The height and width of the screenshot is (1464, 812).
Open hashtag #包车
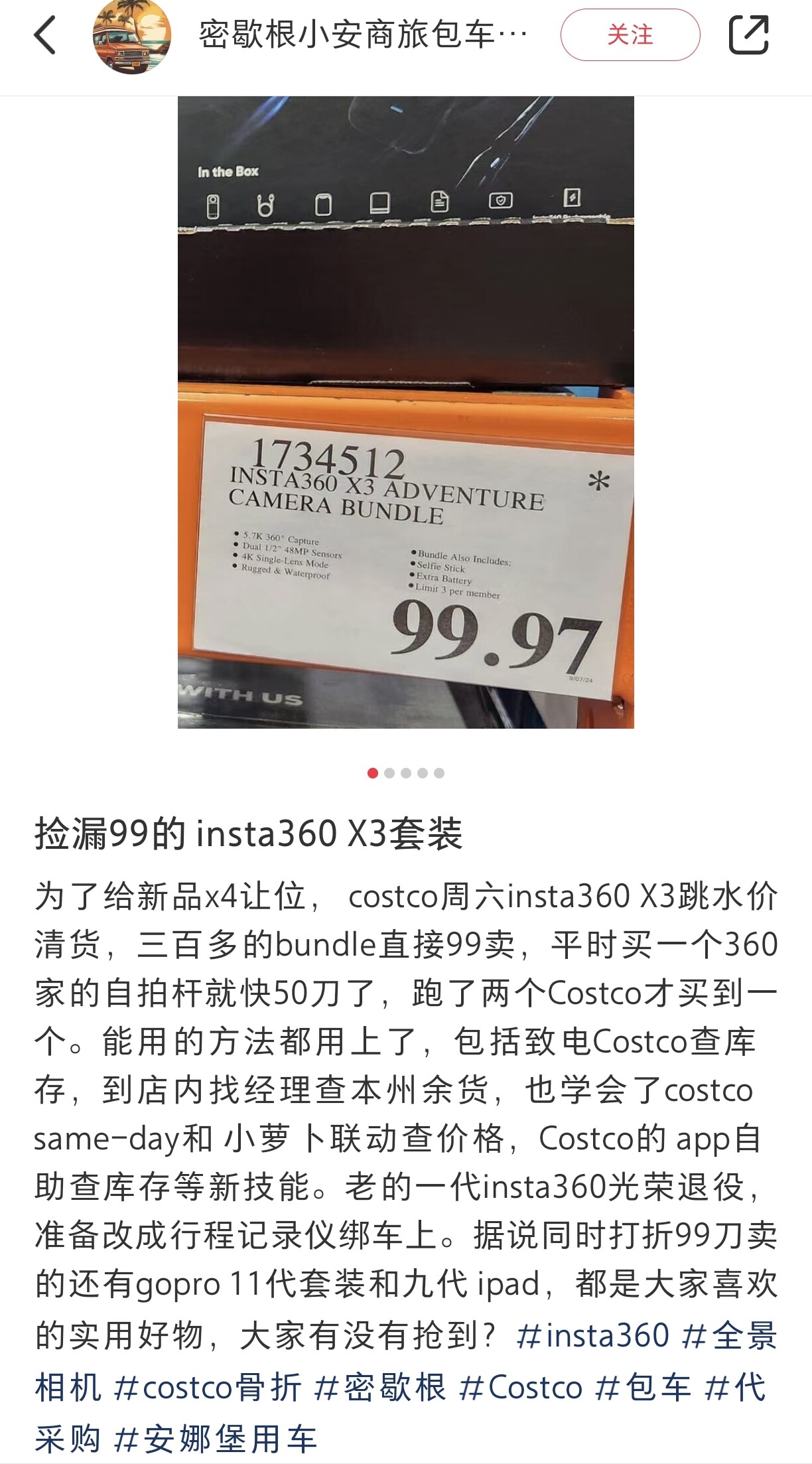(x=643, y=1387)
